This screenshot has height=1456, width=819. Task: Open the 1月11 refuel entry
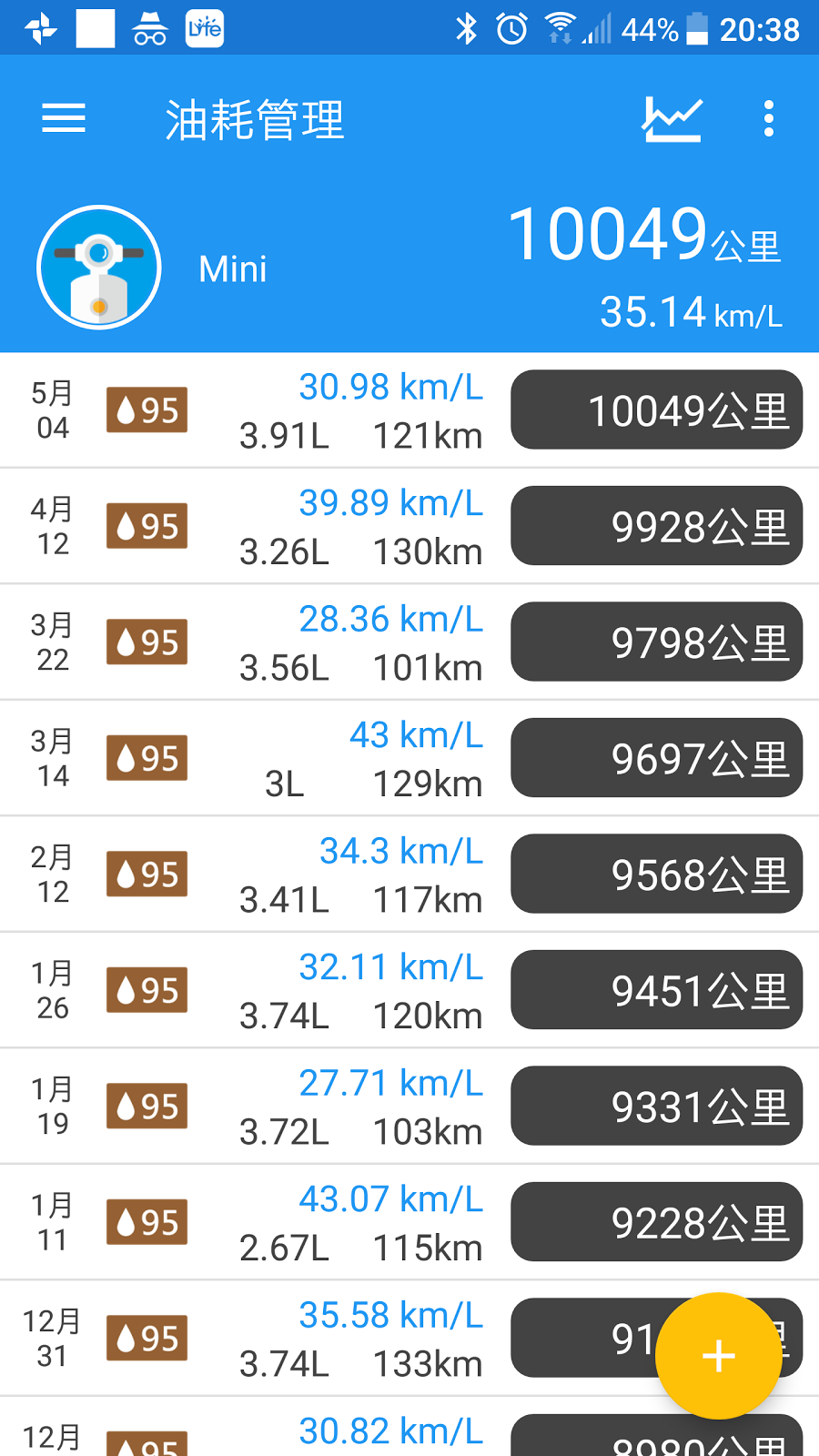pyautogui.click(x=364, y=1223)
